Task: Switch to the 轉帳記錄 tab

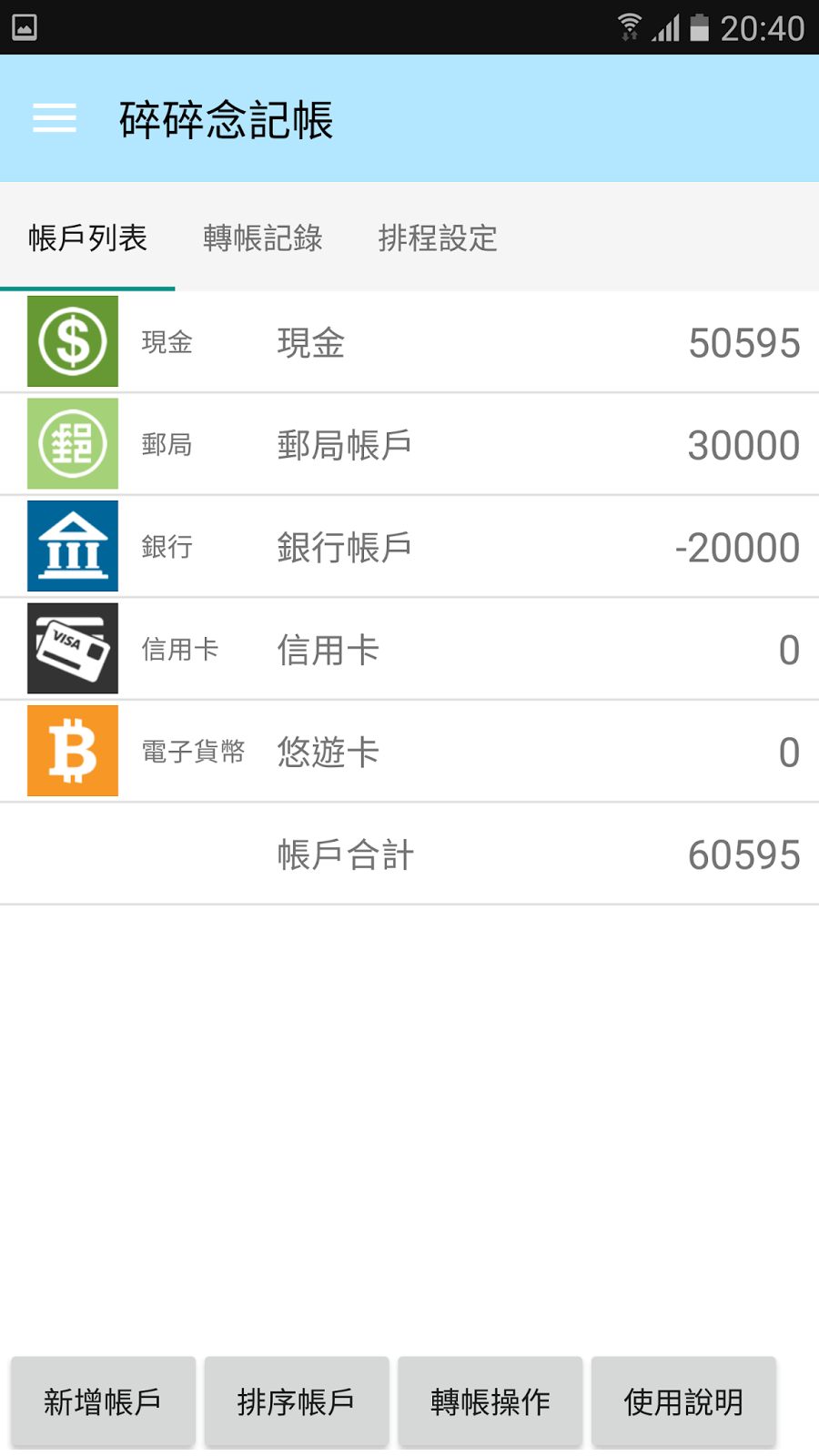Action: click(x=262, y=238)
